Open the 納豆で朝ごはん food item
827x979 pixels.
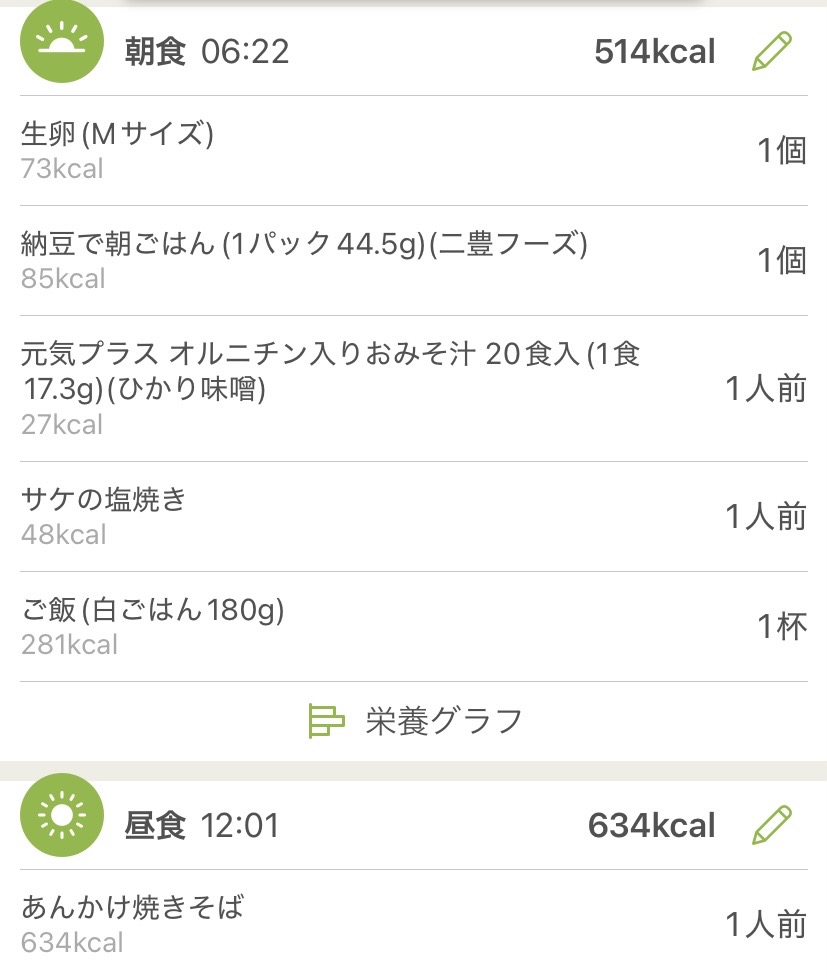pos(413,260)
